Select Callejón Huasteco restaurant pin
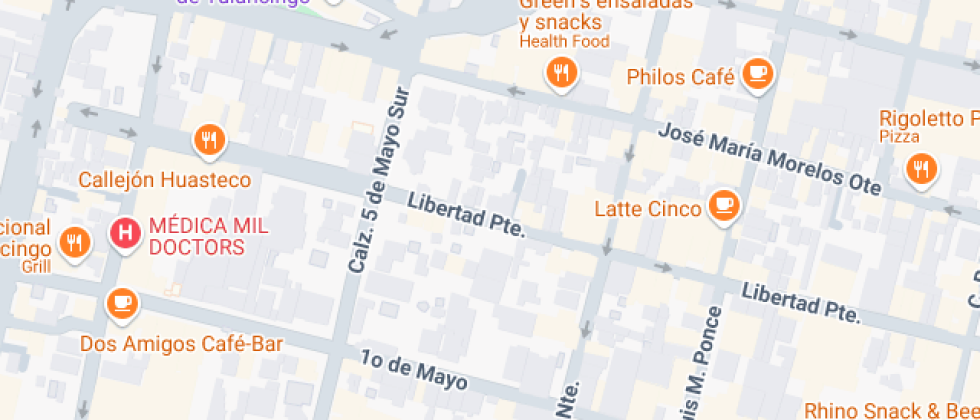The image size is (980, 420). point(208,140)
